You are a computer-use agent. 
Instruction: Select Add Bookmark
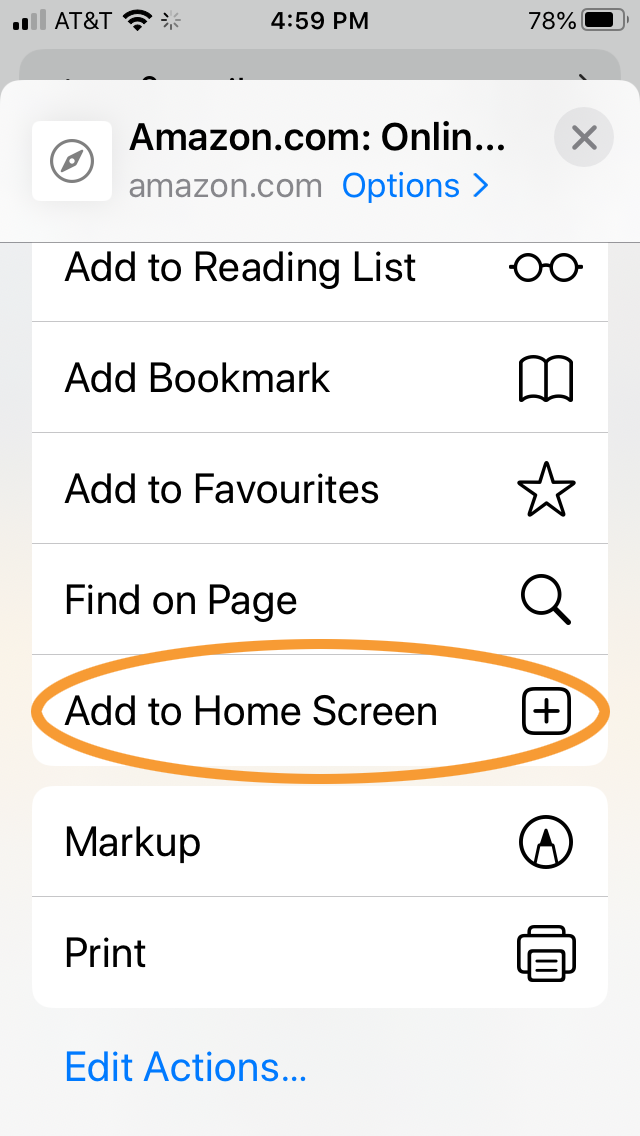(x=320, y=377)
